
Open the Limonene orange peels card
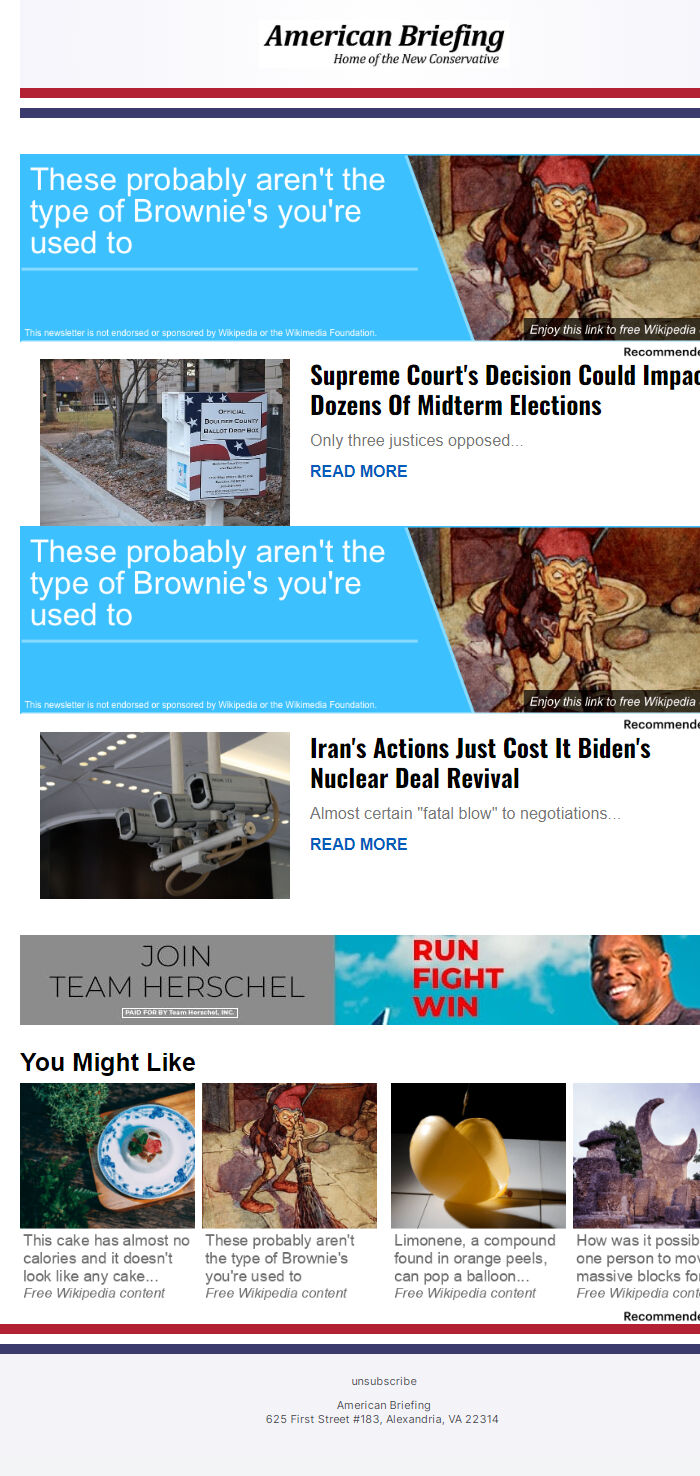(478, 1190)
